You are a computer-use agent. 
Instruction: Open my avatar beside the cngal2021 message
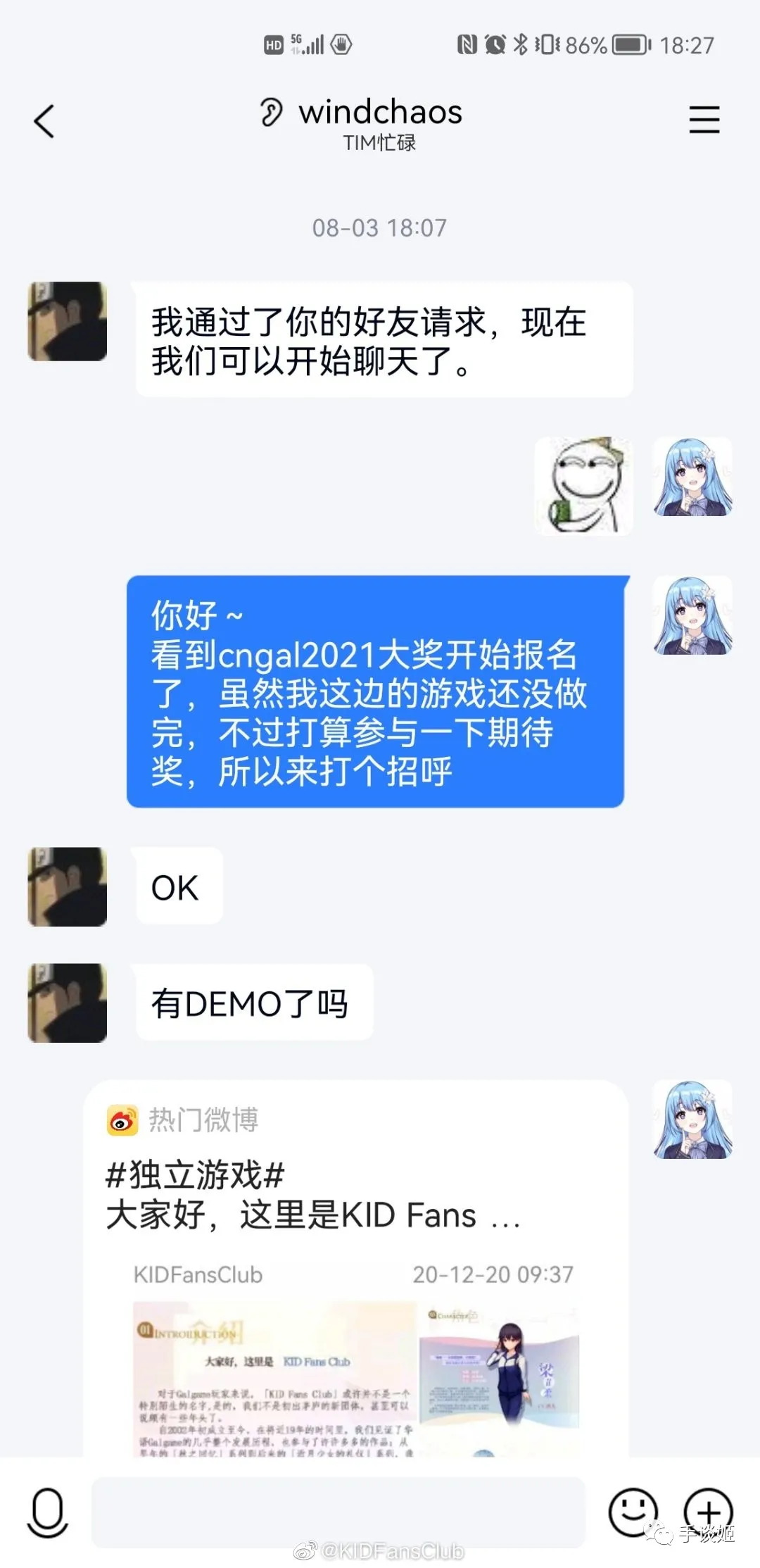click(693, 616)
